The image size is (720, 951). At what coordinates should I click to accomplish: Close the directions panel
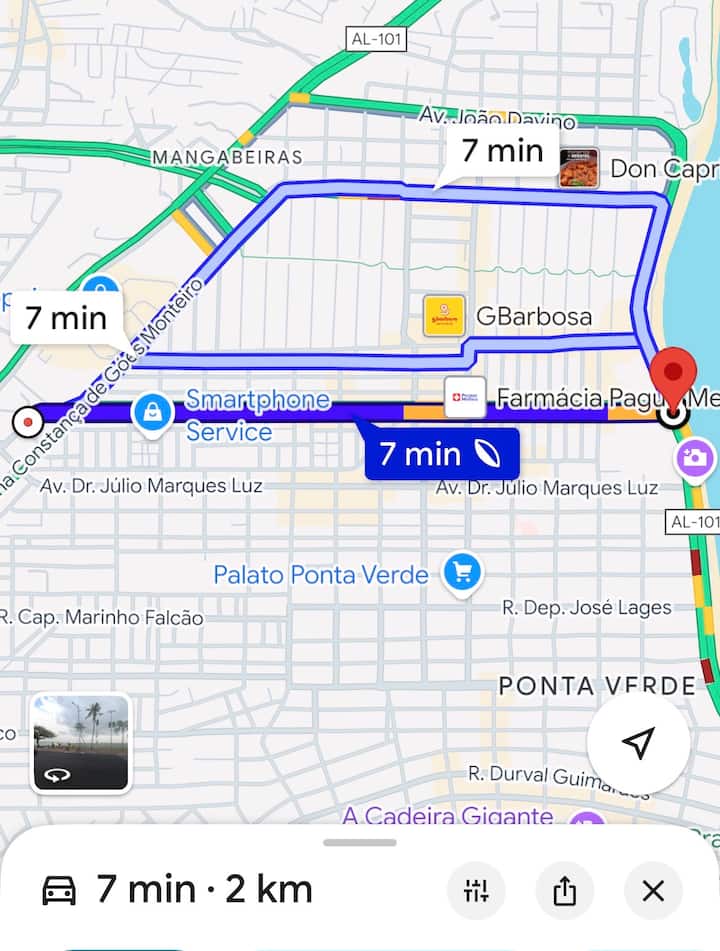tap(653, 890)
